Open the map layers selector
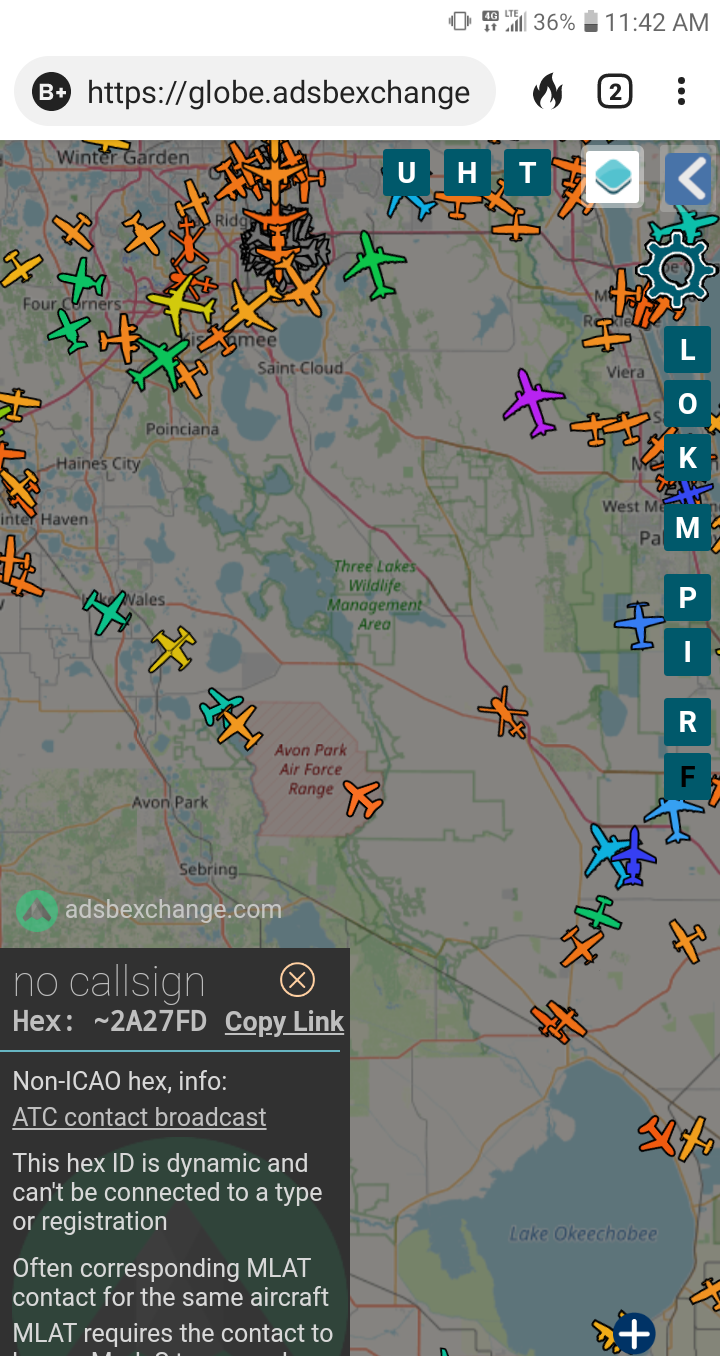This screenshot has height=1356, width=720. pyautogui.click(x=613, y=177)
